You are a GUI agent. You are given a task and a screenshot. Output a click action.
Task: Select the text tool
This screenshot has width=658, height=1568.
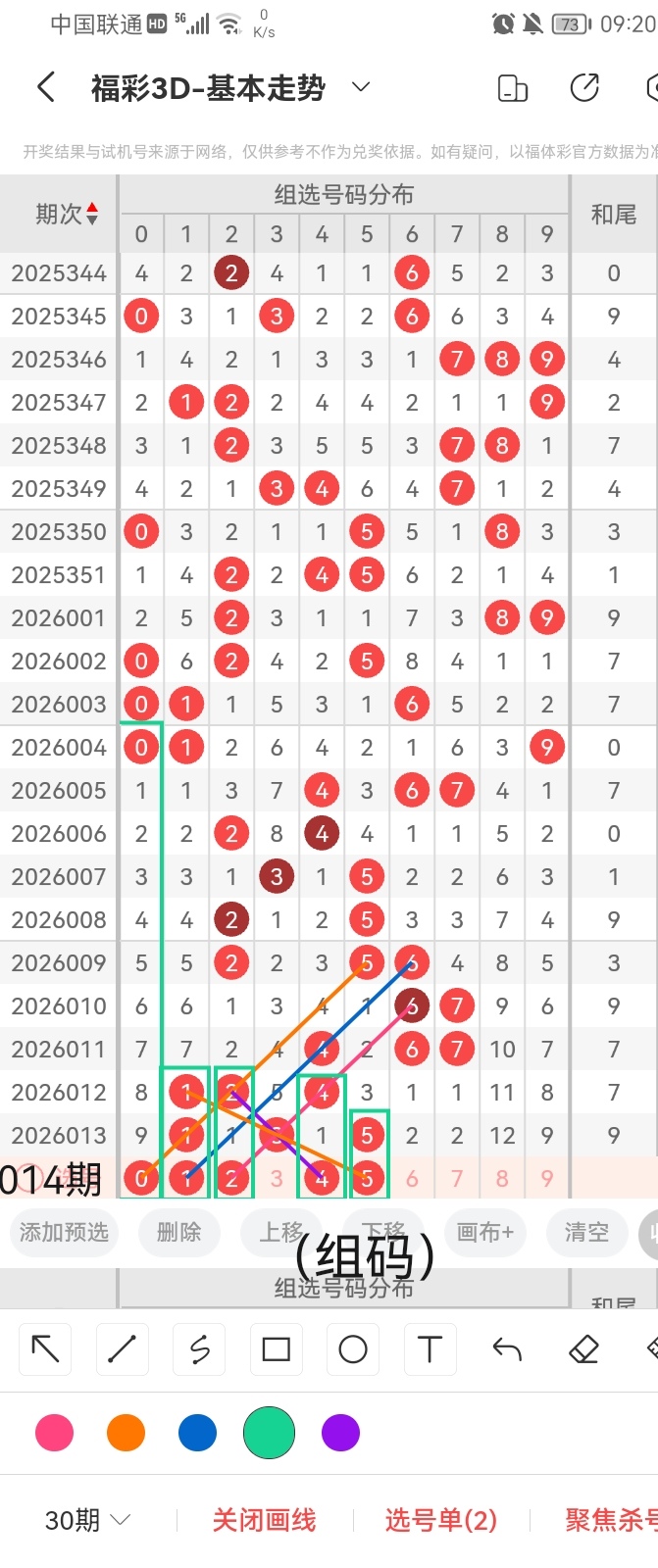pyautogui.click(x=430, y=1349)
